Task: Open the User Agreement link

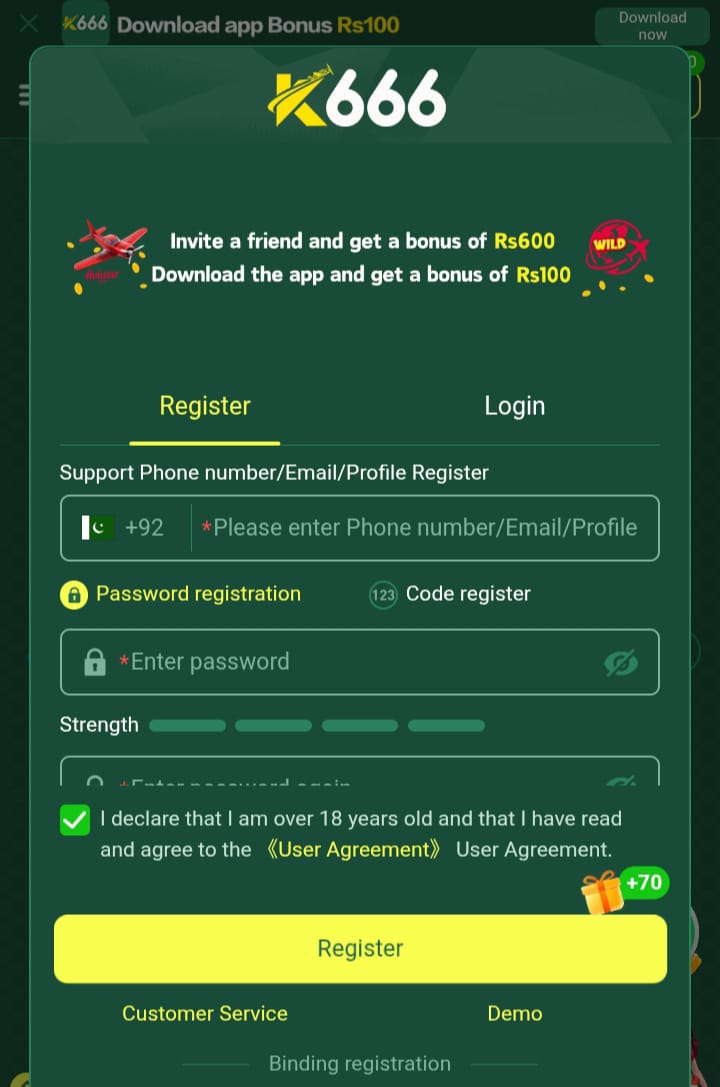Action: pos(352,849)
